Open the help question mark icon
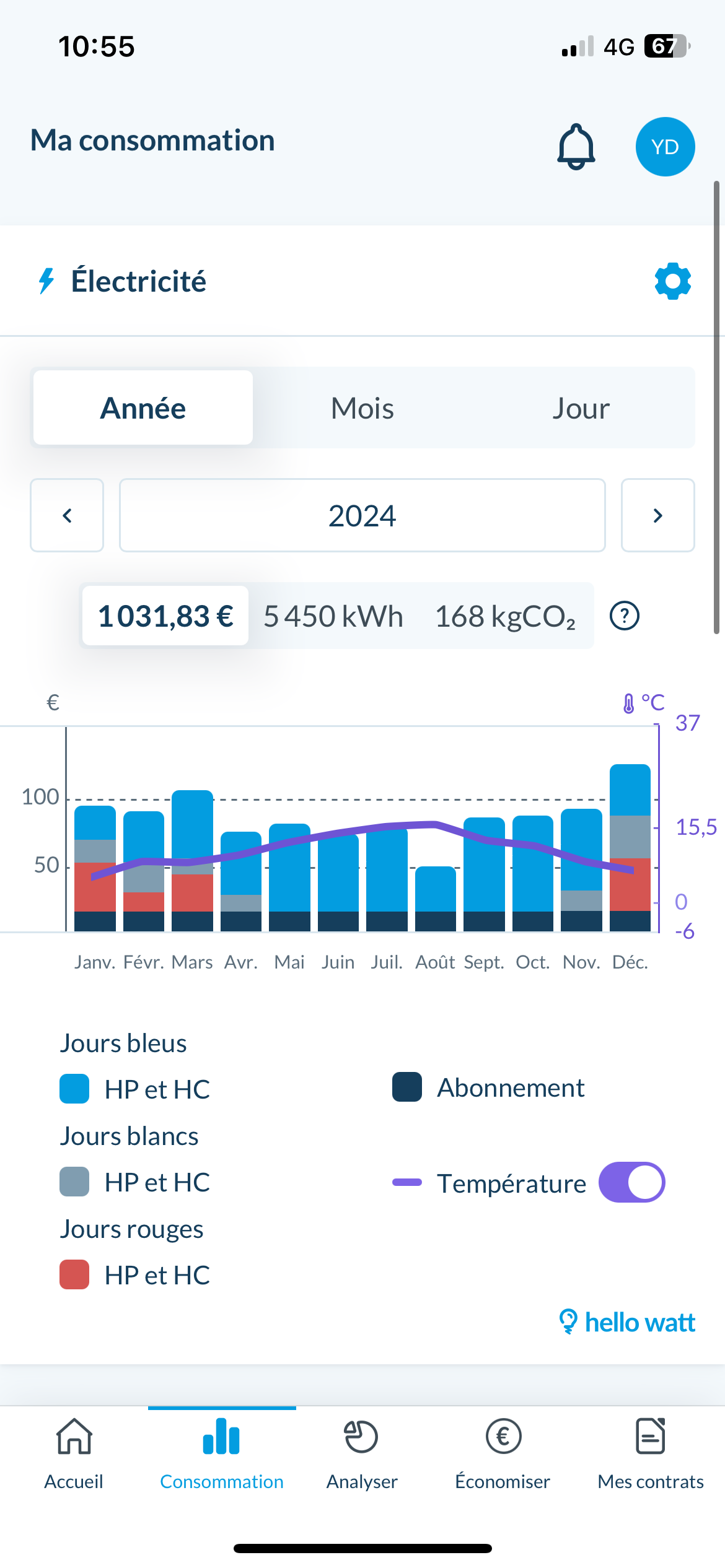This screenshot has width=725, height=1568. click(625, 616)
